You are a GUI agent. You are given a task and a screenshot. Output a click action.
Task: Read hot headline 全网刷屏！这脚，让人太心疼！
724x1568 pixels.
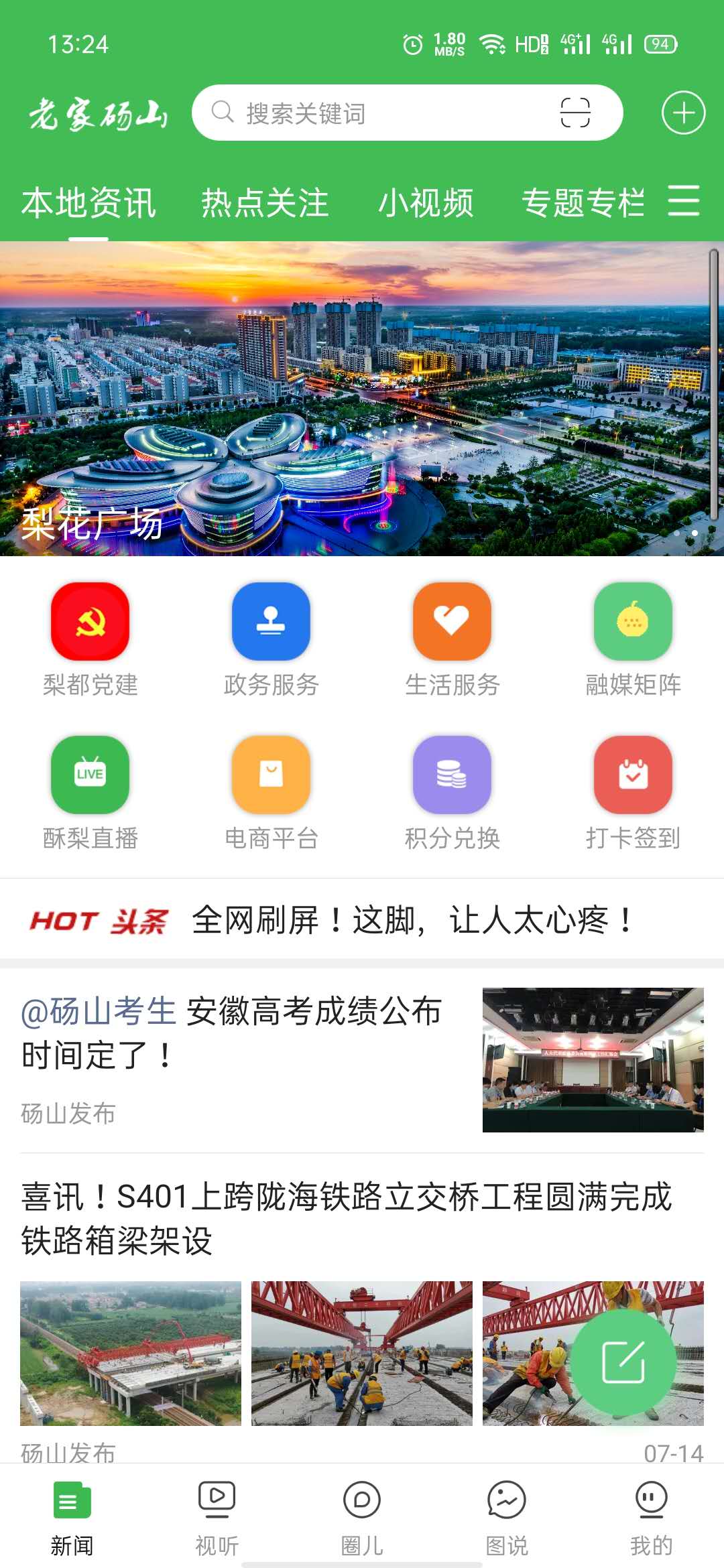pyautogui.click(x=412, y=920)
